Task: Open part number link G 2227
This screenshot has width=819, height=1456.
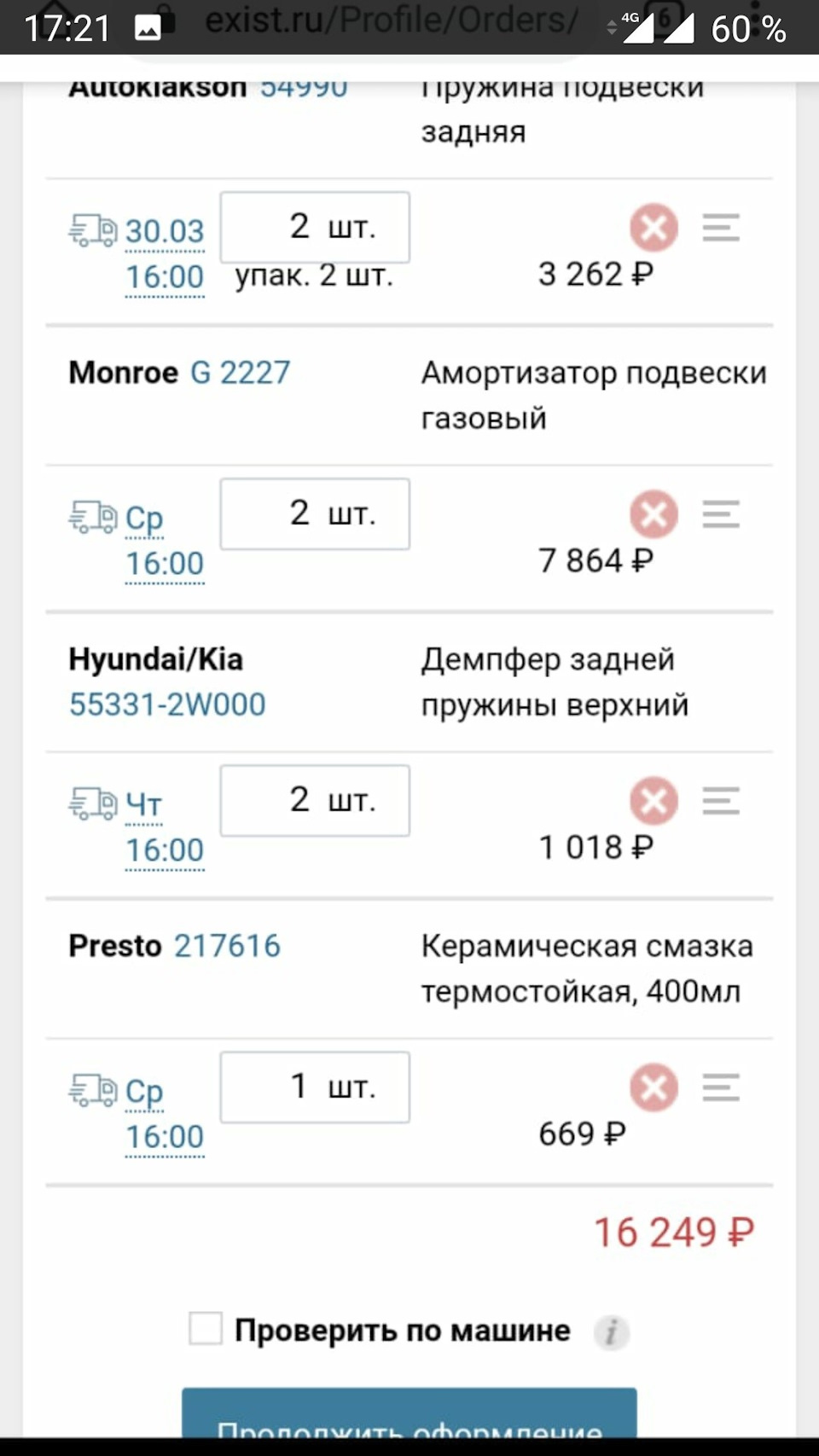Action: click(241, 372)
